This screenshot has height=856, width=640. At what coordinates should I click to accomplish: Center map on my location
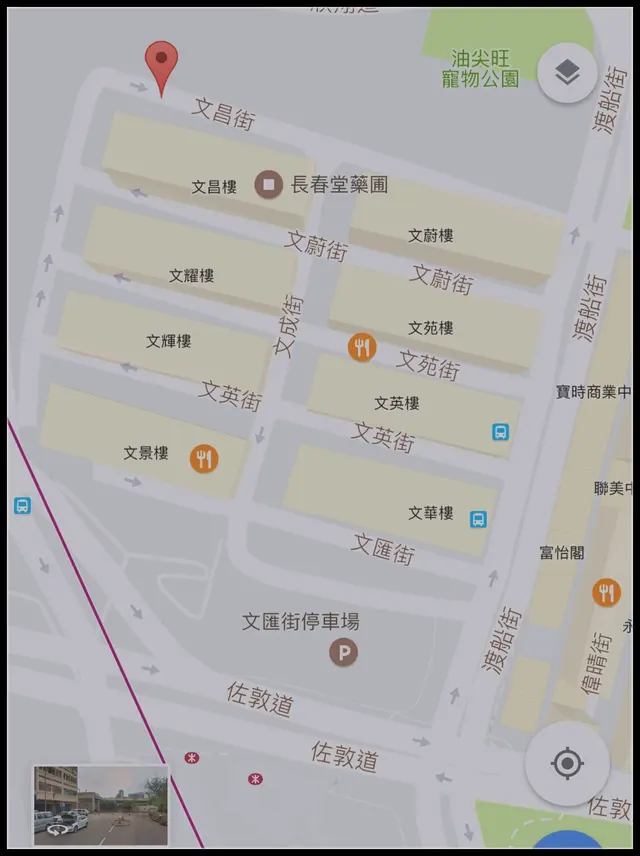[567, 764]
